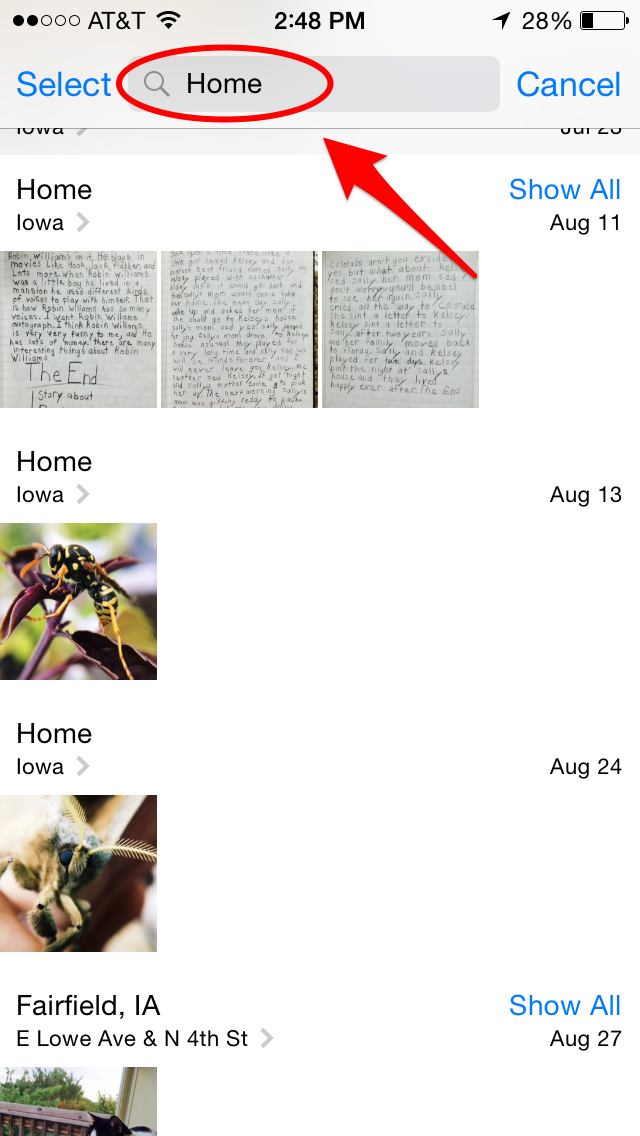Tap Select in the top bar

(x=64, y=85)
